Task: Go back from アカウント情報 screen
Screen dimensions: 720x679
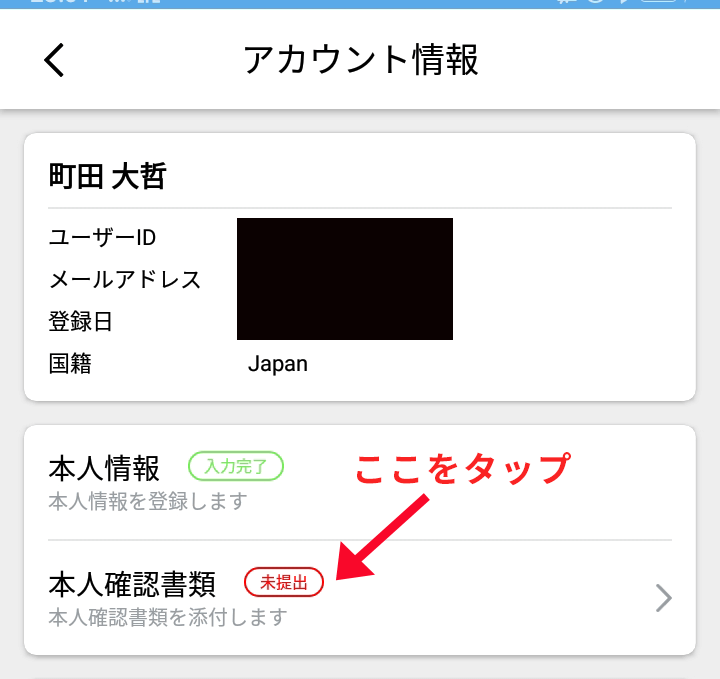Action: (55, 61)
